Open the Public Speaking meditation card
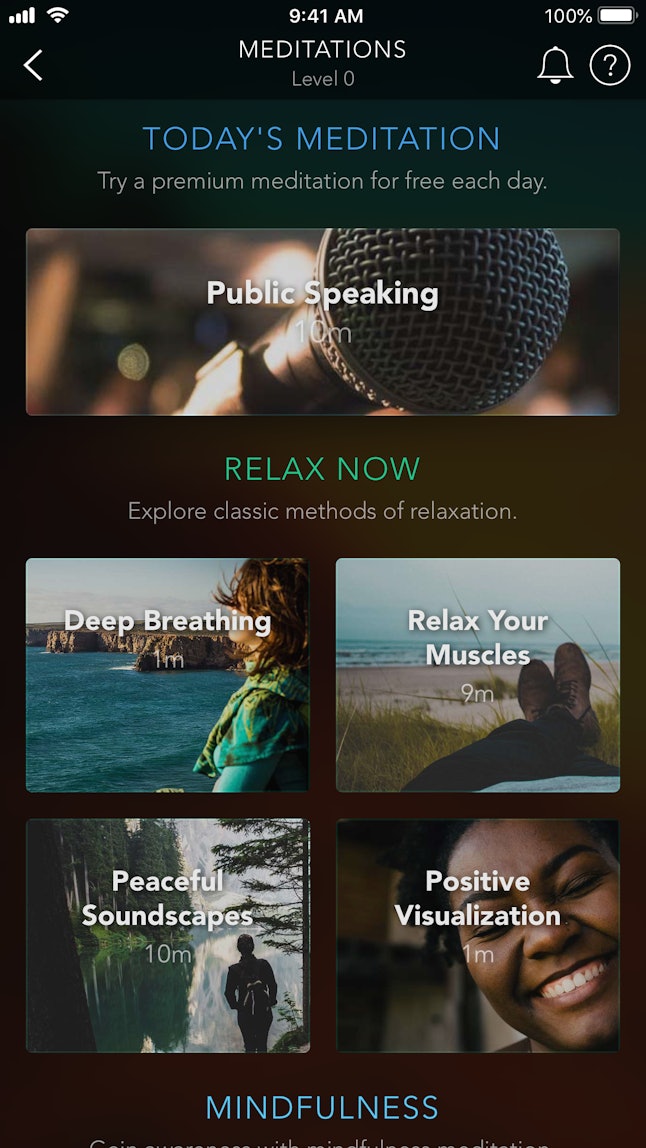The image size is (646, 1148). coord(322,321)
